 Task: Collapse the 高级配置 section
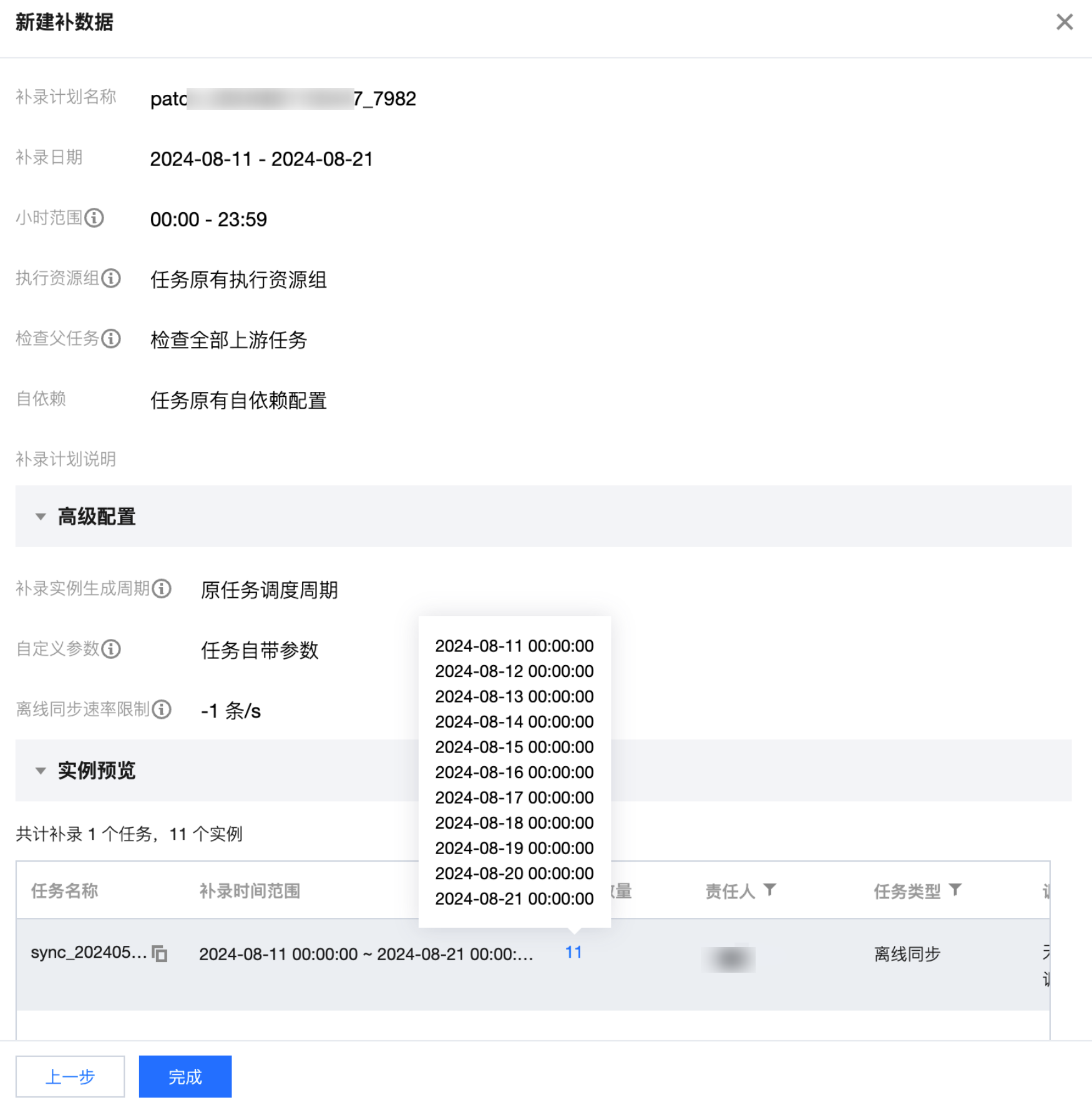click(41, 517)
